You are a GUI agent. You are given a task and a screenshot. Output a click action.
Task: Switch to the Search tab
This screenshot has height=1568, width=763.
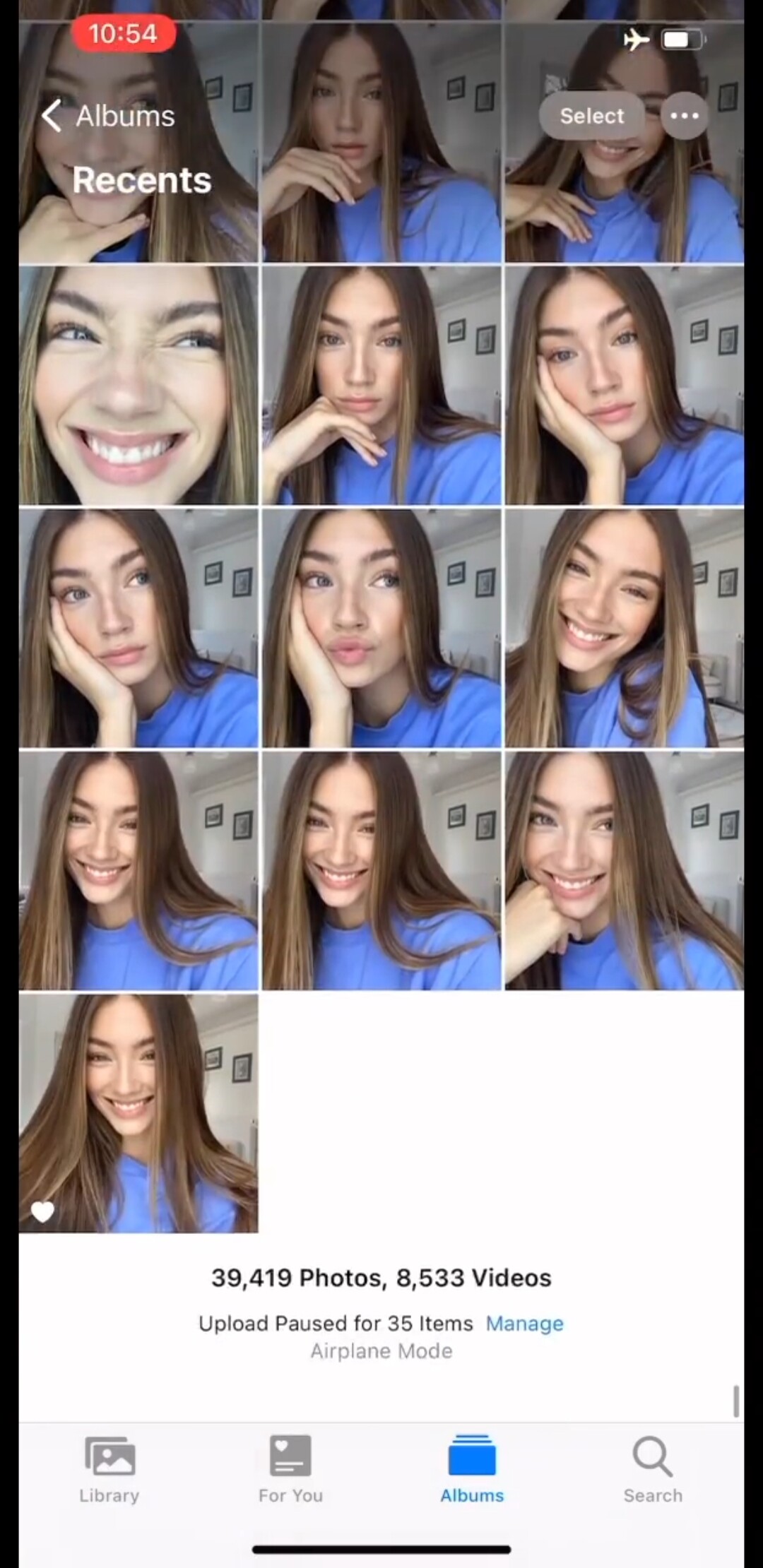click(653, 1469)
